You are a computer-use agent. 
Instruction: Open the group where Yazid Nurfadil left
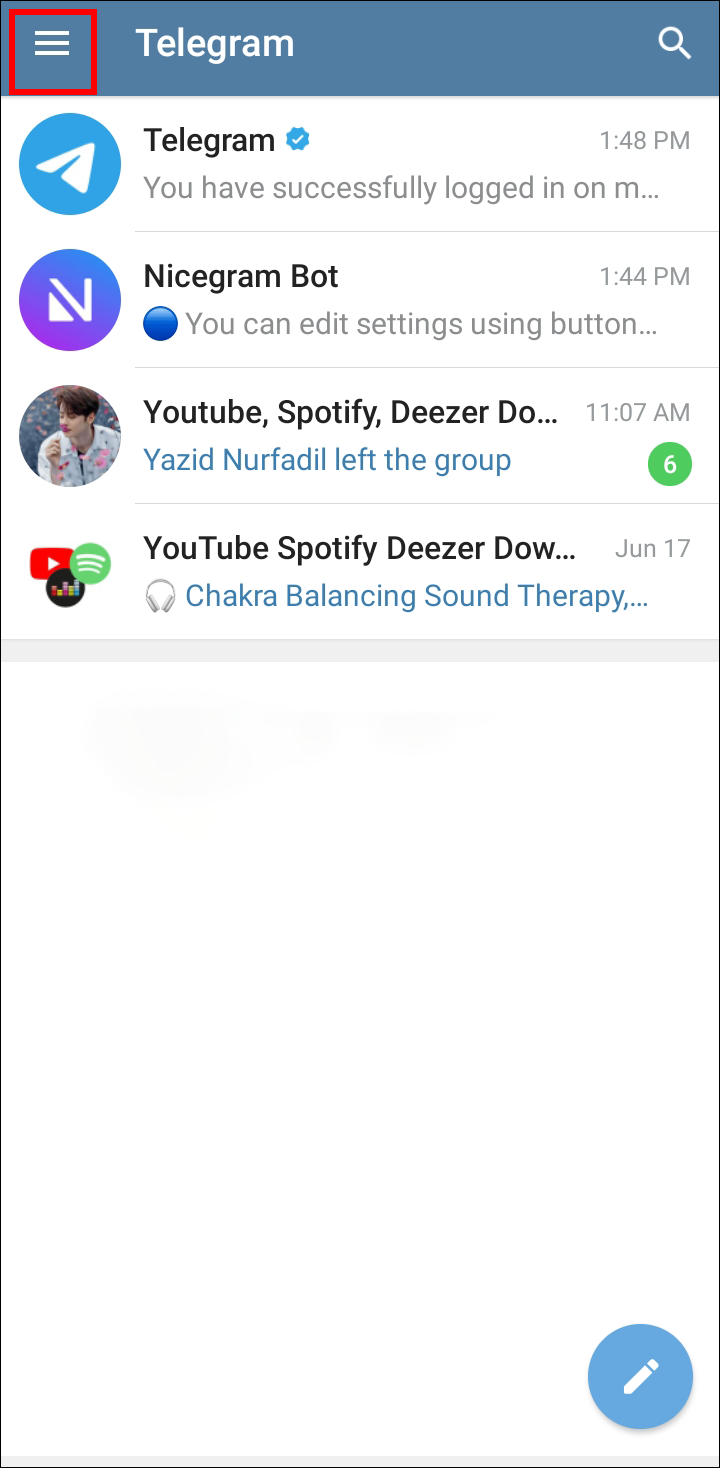360,436
